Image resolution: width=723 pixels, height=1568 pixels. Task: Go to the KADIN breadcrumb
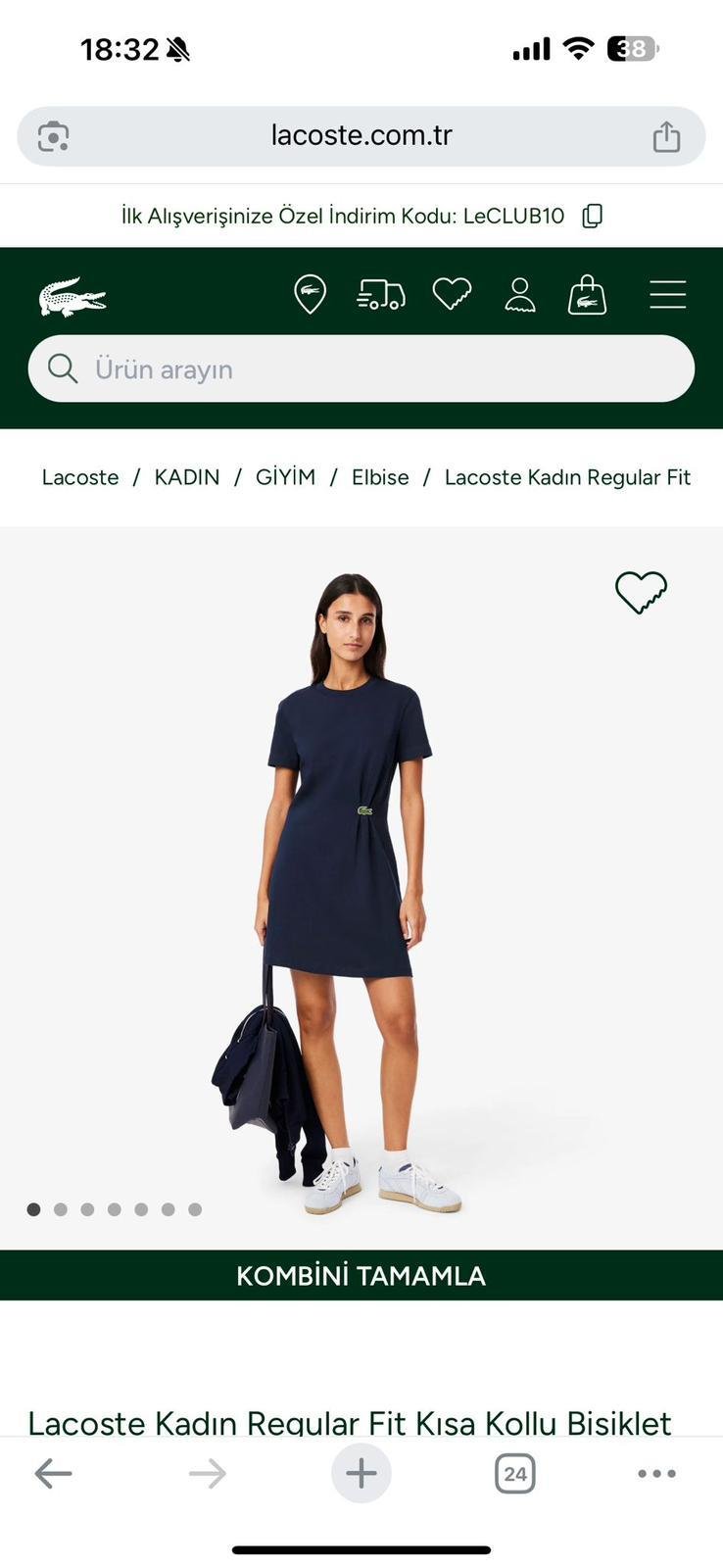point(187,477)
